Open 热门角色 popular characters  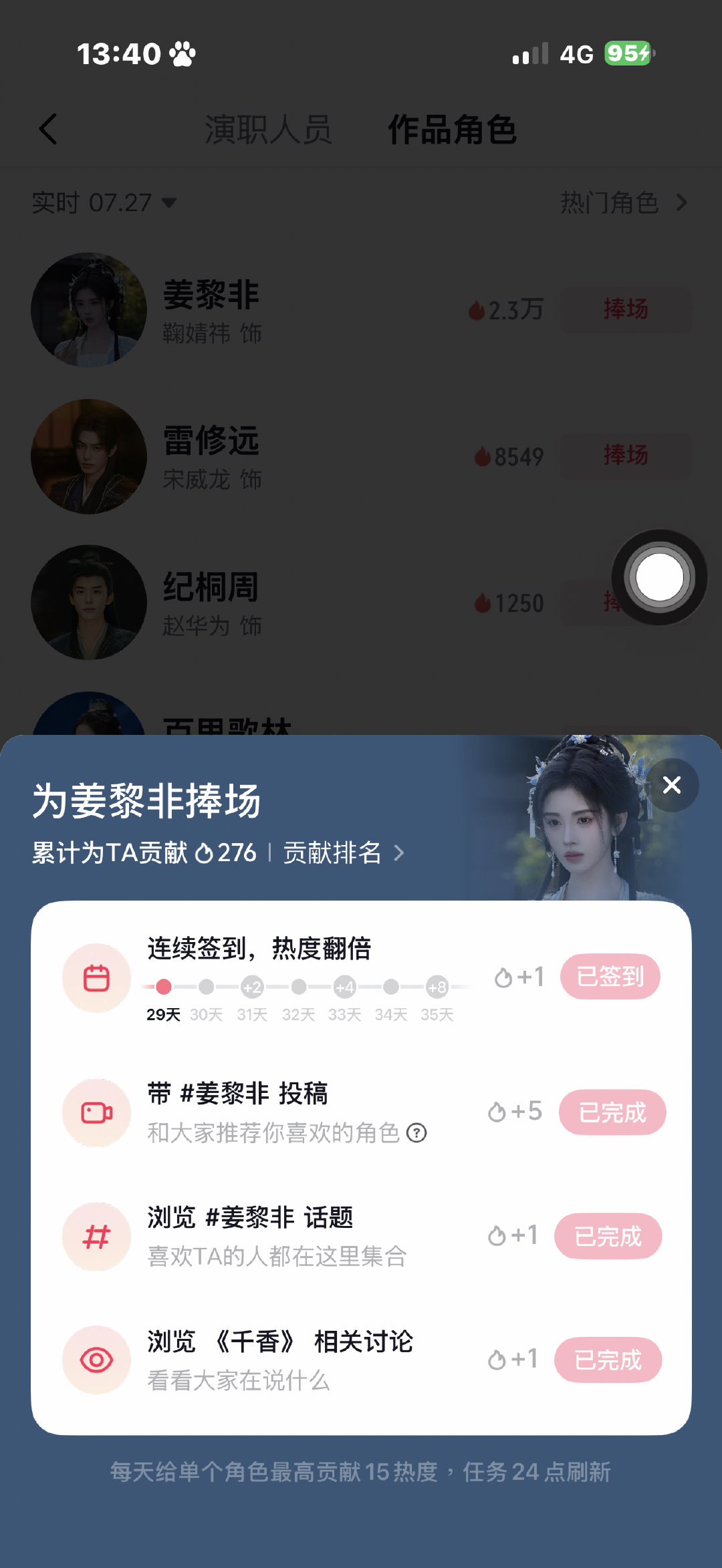pos(624,202)
